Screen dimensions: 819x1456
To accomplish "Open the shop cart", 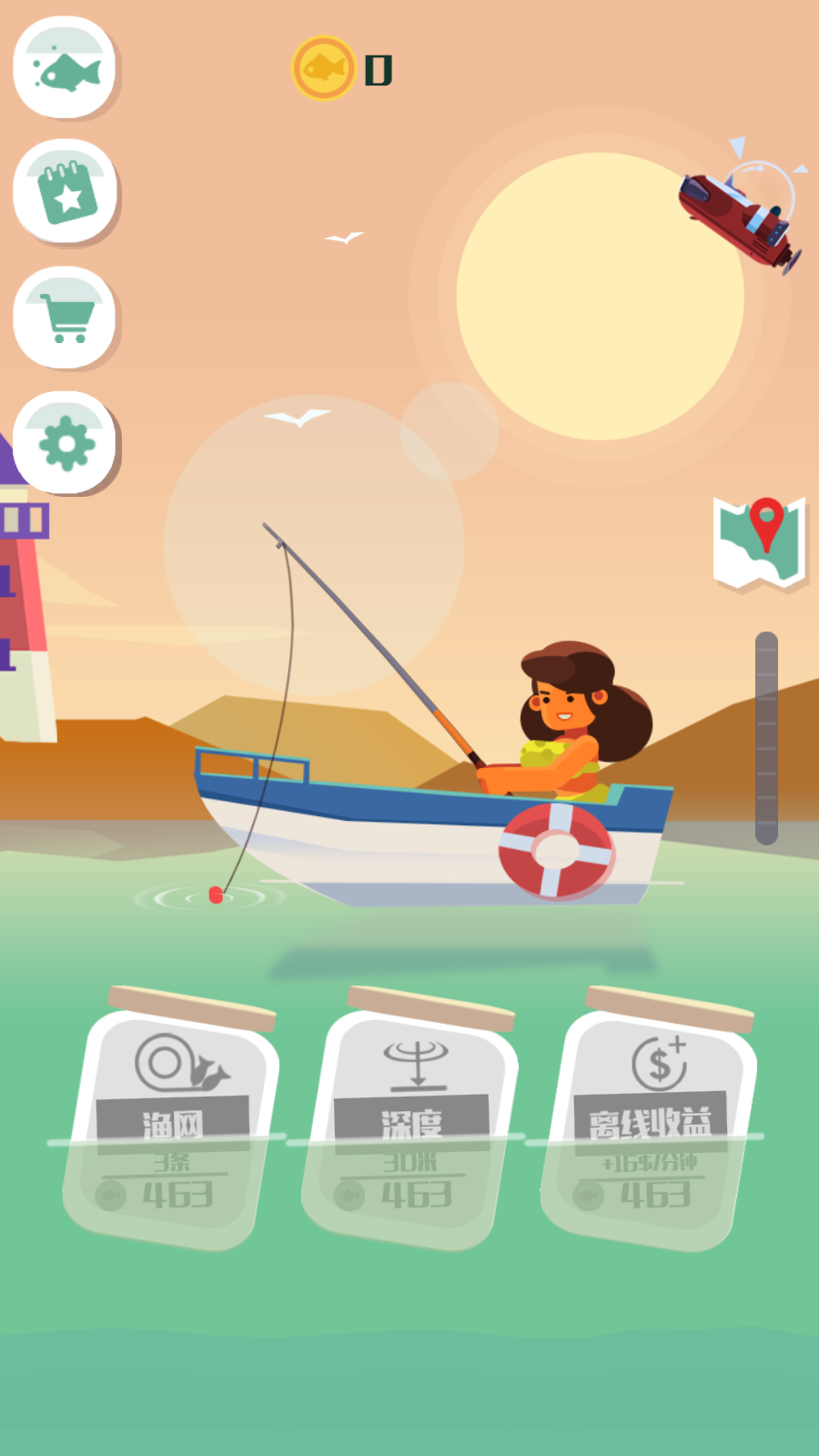I will click(64, 318).
